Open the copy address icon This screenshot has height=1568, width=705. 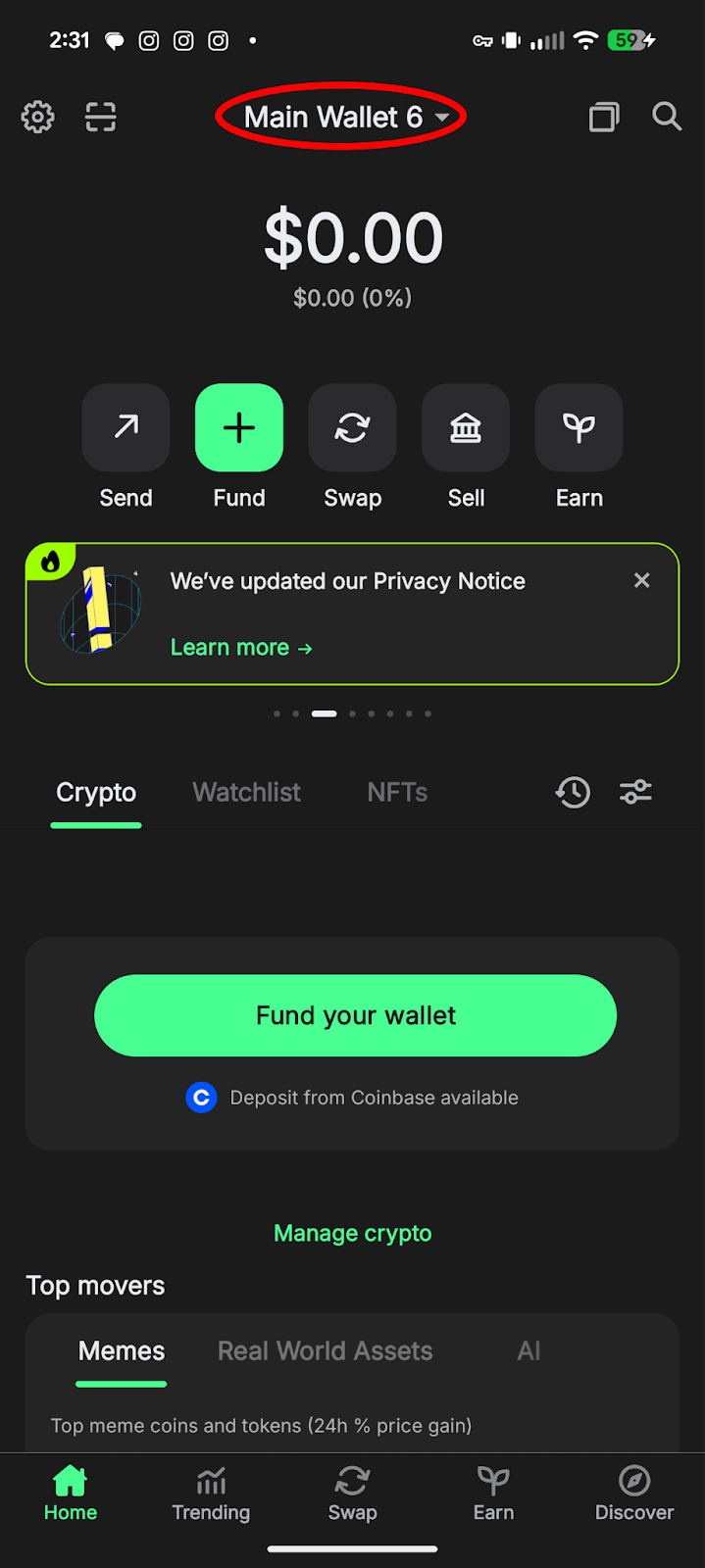[x=604, y=118]
